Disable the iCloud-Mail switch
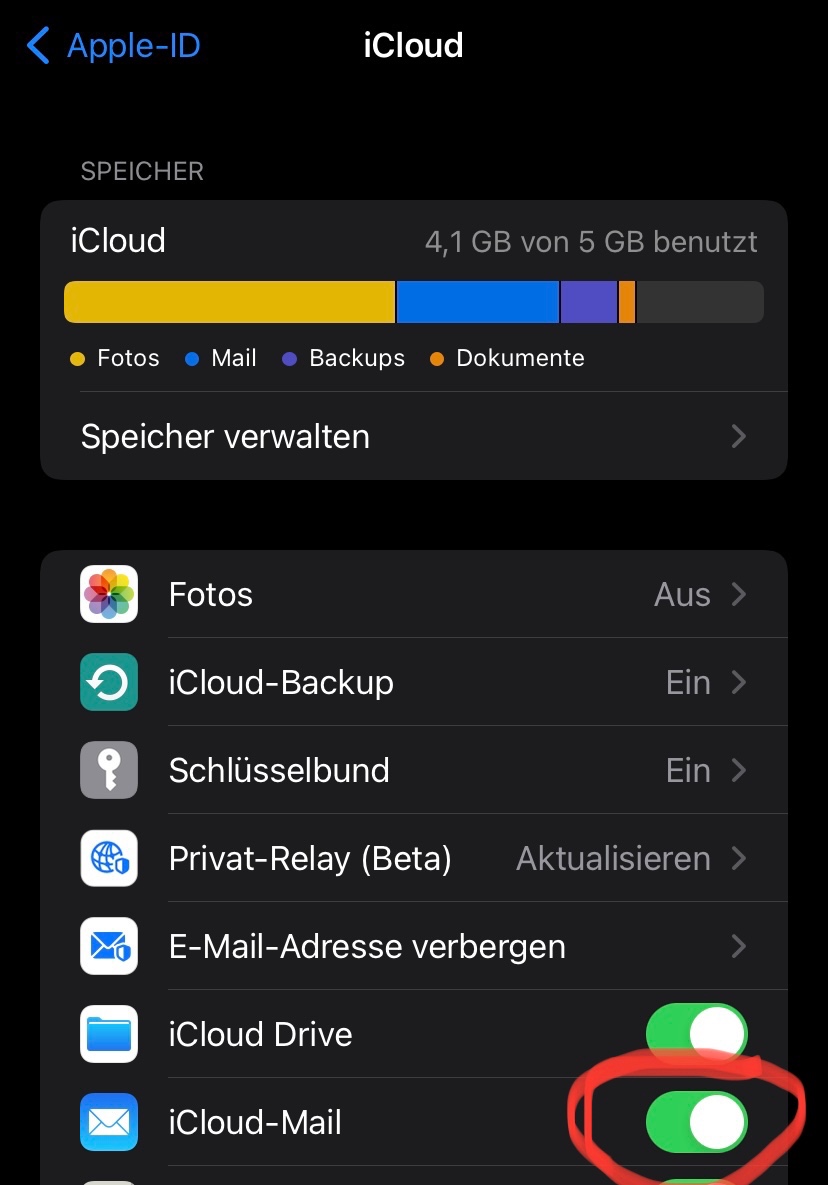The width and height of the screenshot is (828, 1185). point(697,1122)
